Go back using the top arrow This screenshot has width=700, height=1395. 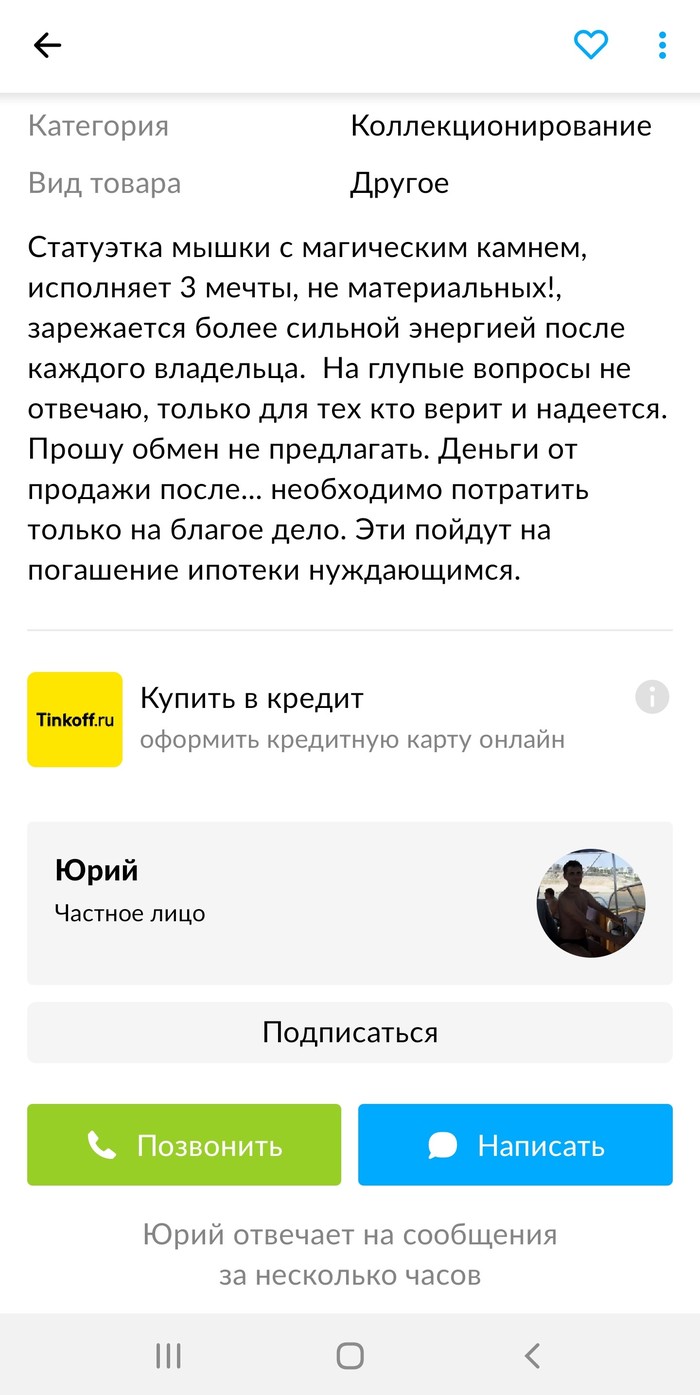click(47, 46)
